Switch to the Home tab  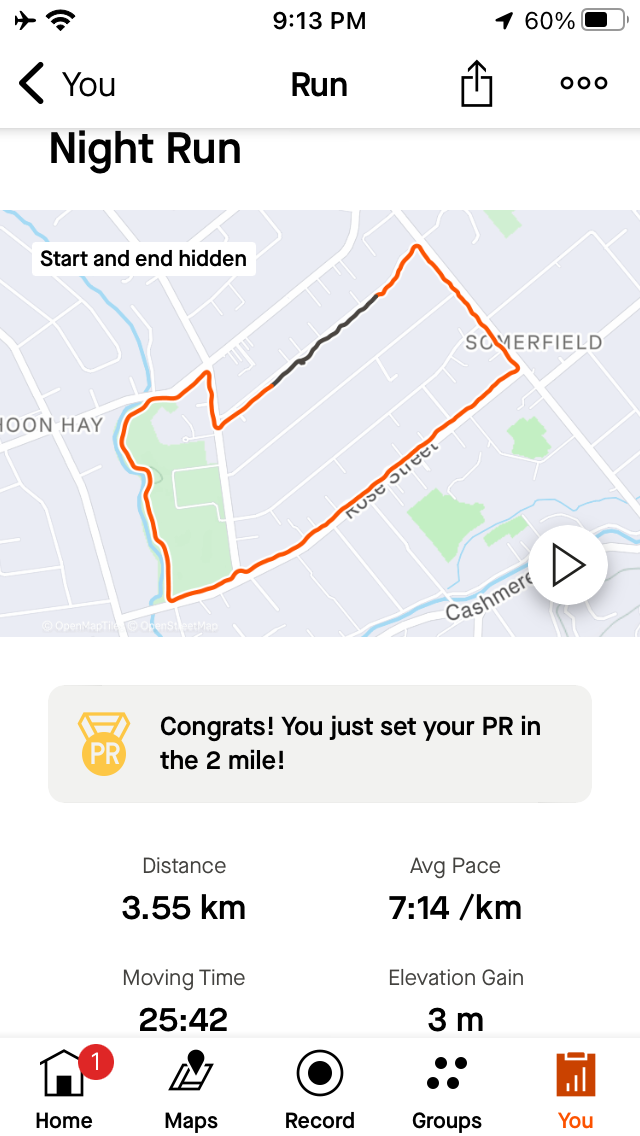point(64,1088)
